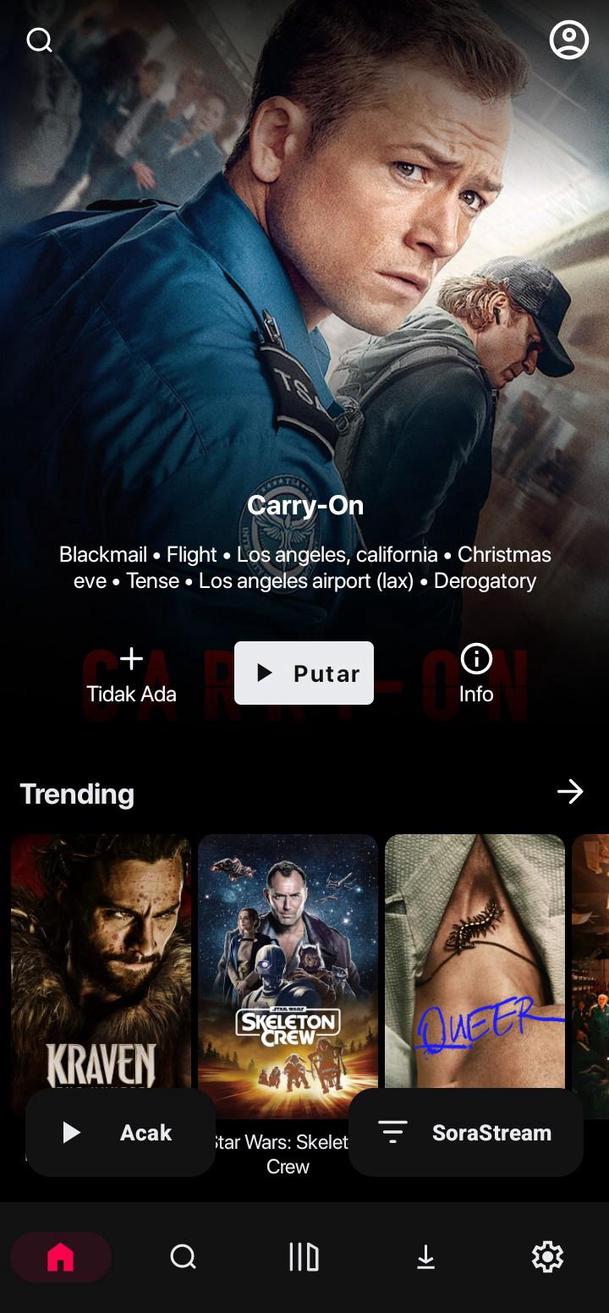The image size is (609, 1313).
Task: Switch to the Home tab
Action: [61, 1257]
